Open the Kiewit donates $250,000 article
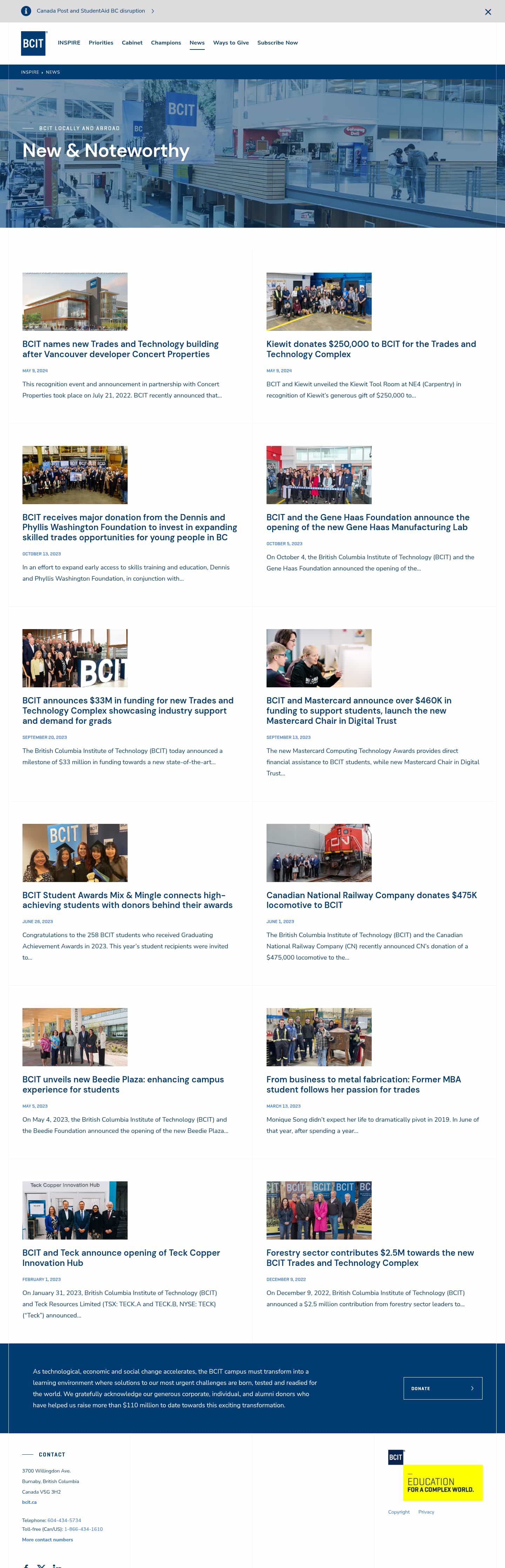This screenshot has height=1568, width=505. pos(371,349)
